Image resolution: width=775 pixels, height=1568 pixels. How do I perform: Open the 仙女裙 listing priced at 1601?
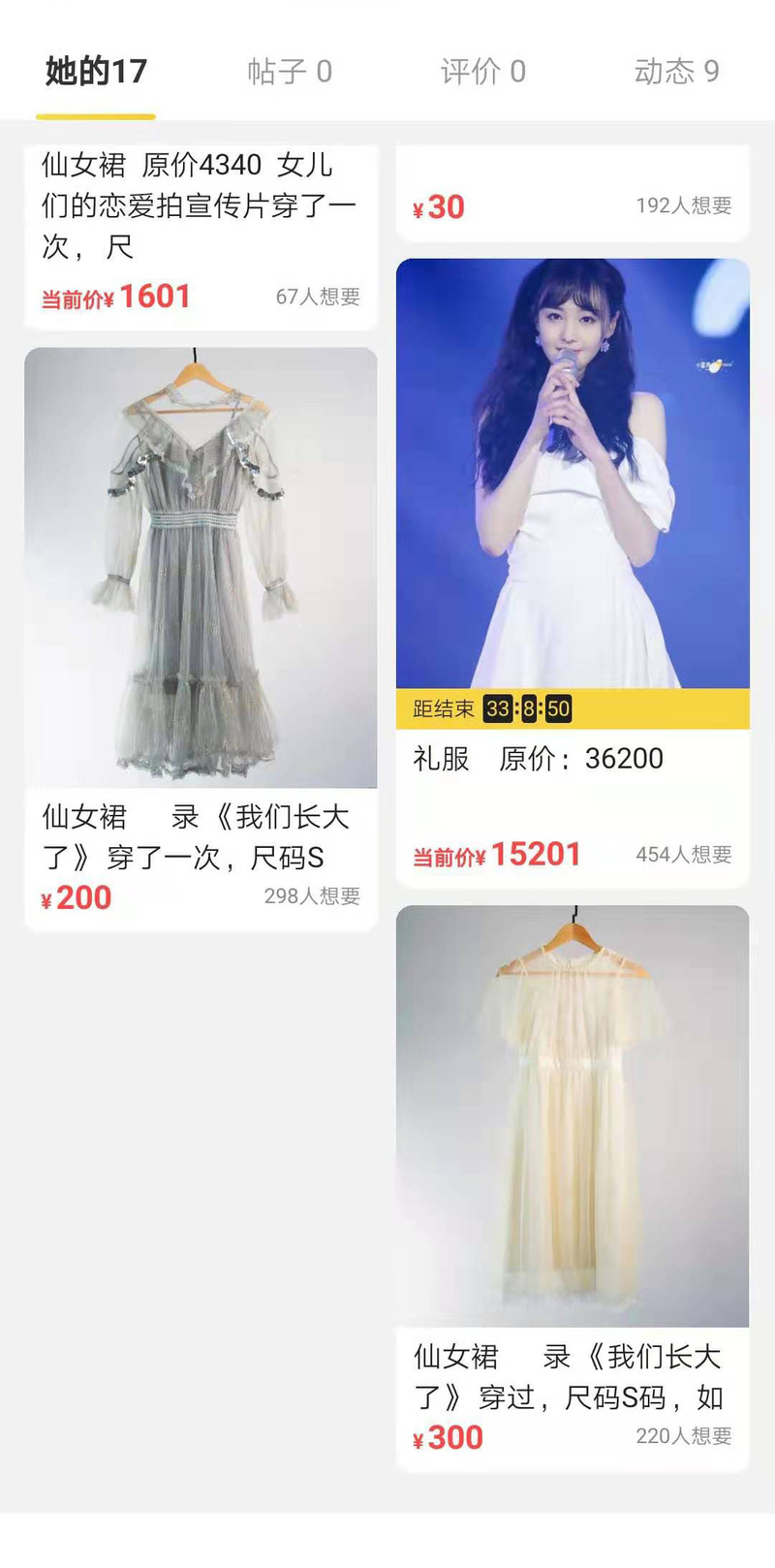(201, 236)
